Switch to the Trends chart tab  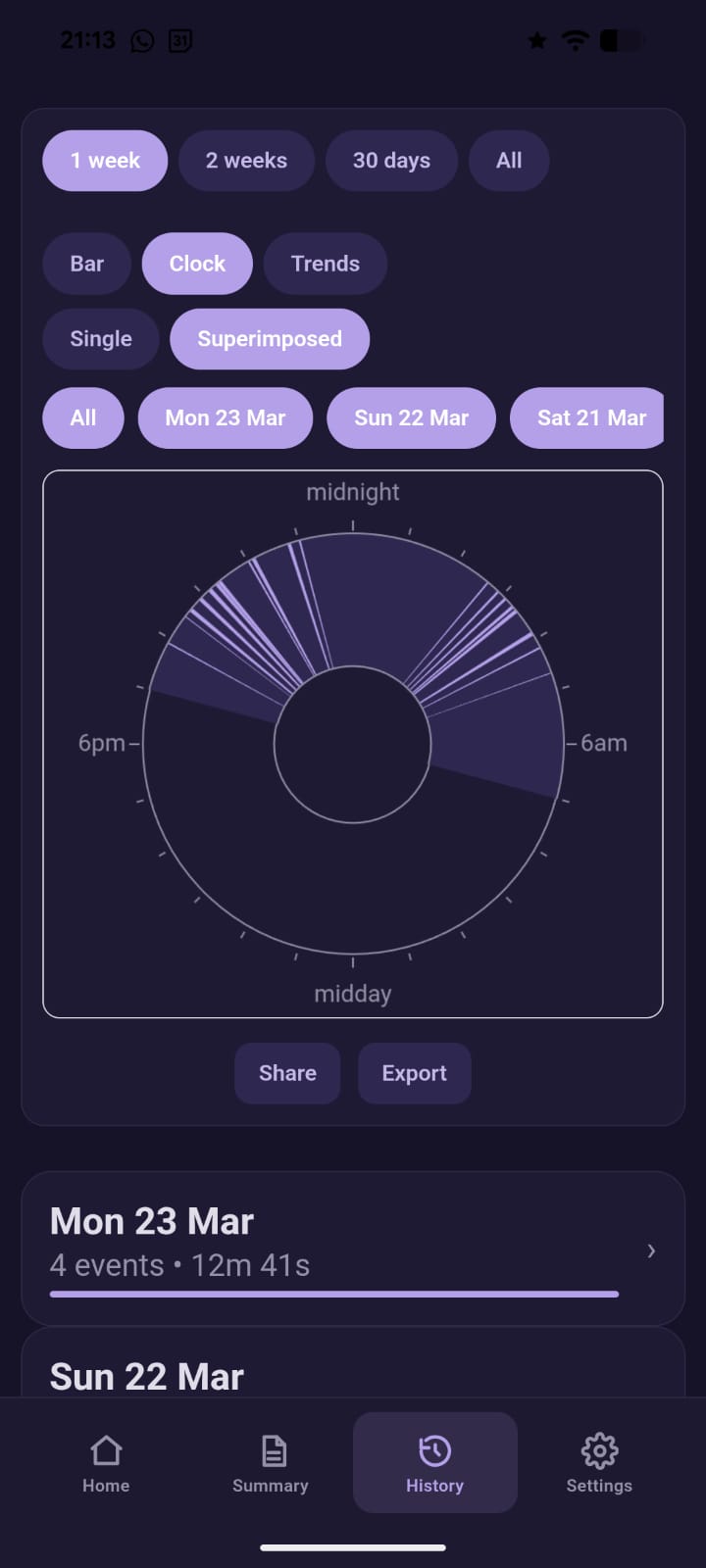pyautogui.click(x=325, y=264)
